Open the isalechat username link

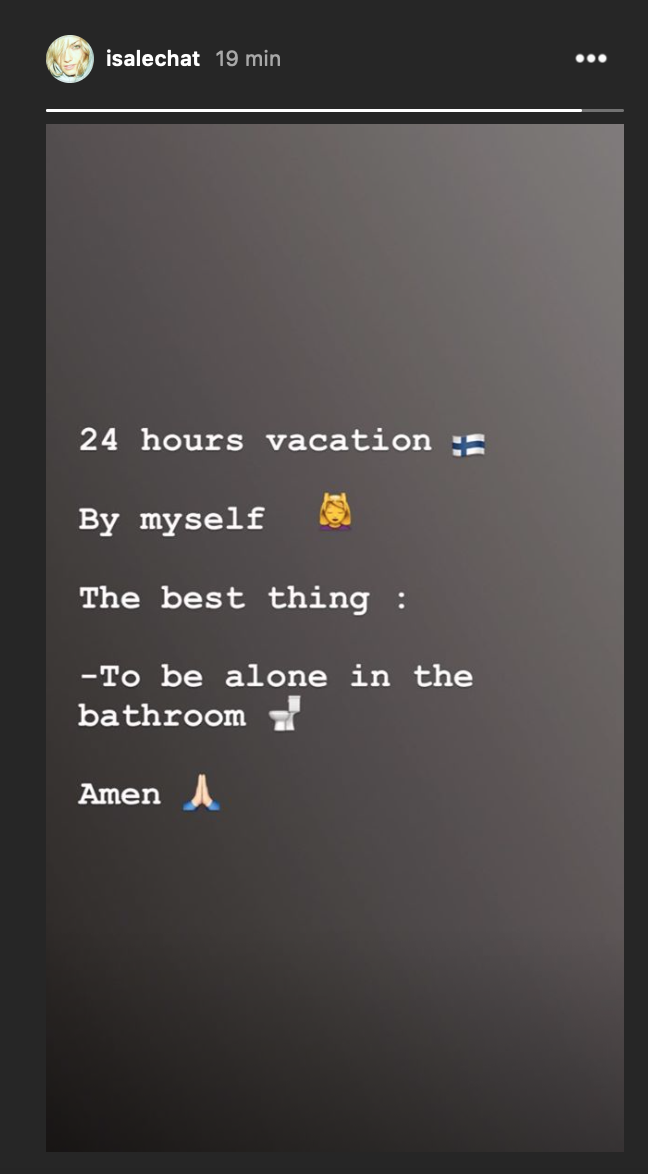[x=153, y=59]
